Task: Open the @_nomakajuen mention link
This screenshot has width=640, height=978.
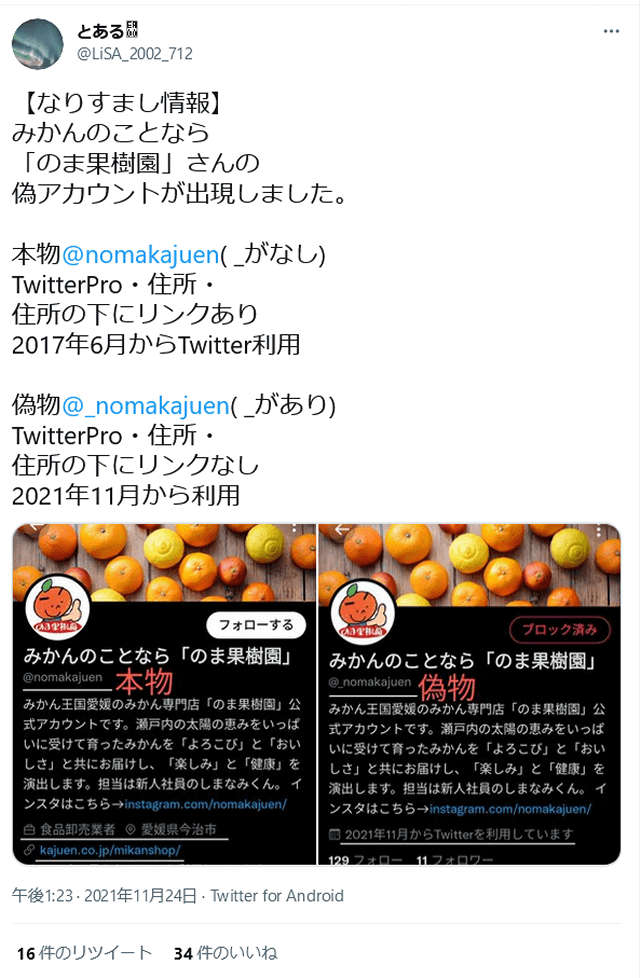Action: point(145,405)
